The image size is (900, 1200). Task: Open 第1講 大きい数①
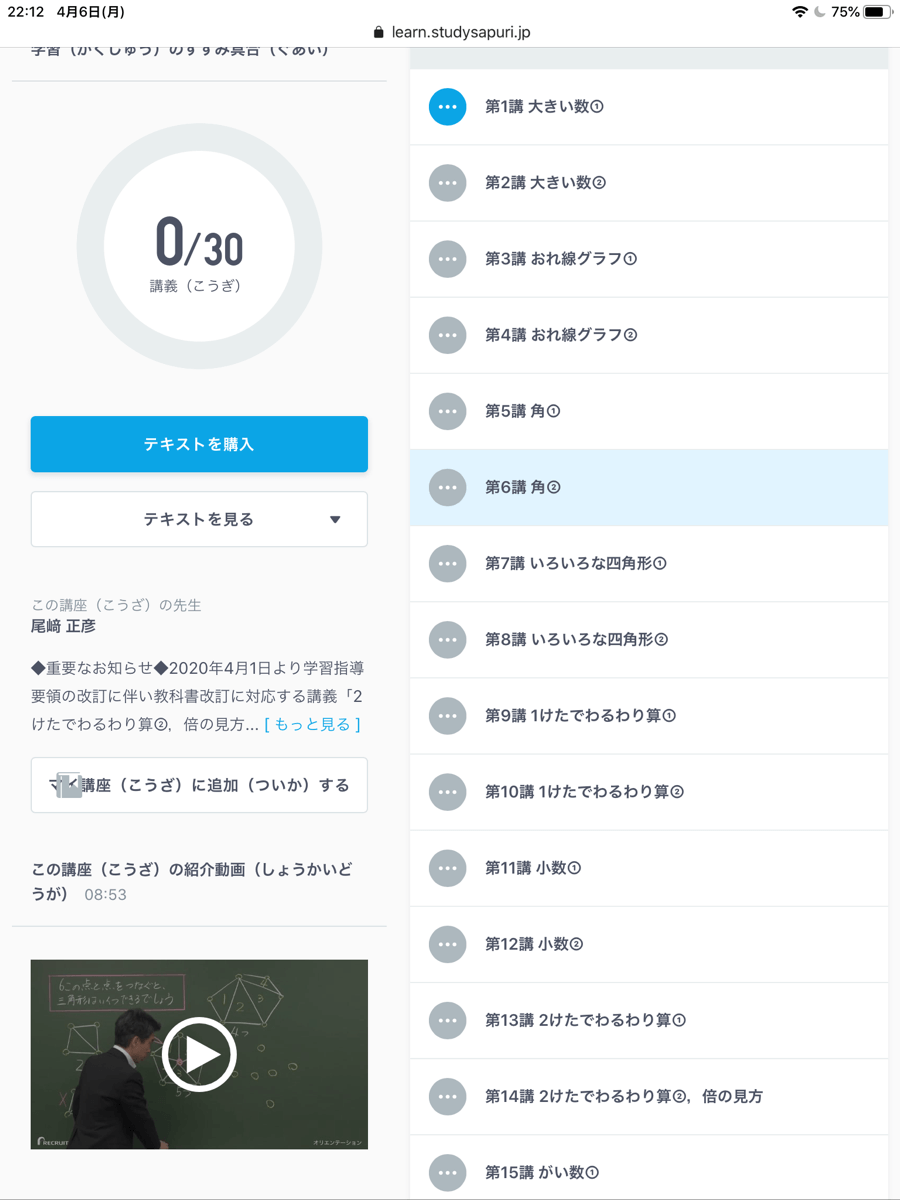[545, 107]
